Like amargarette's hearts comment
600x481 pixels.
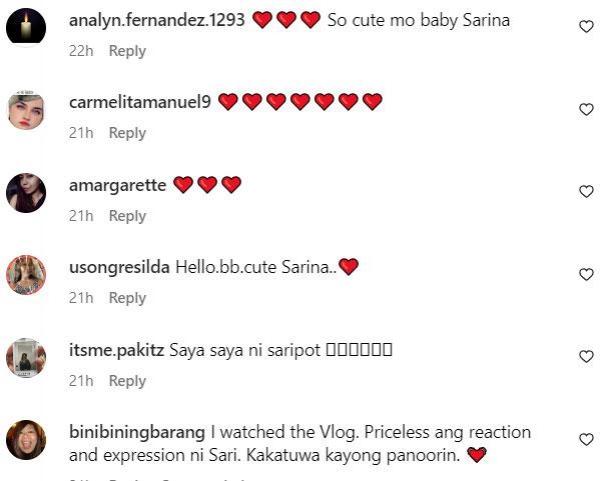pyautogui.click(x=586, y=192)
